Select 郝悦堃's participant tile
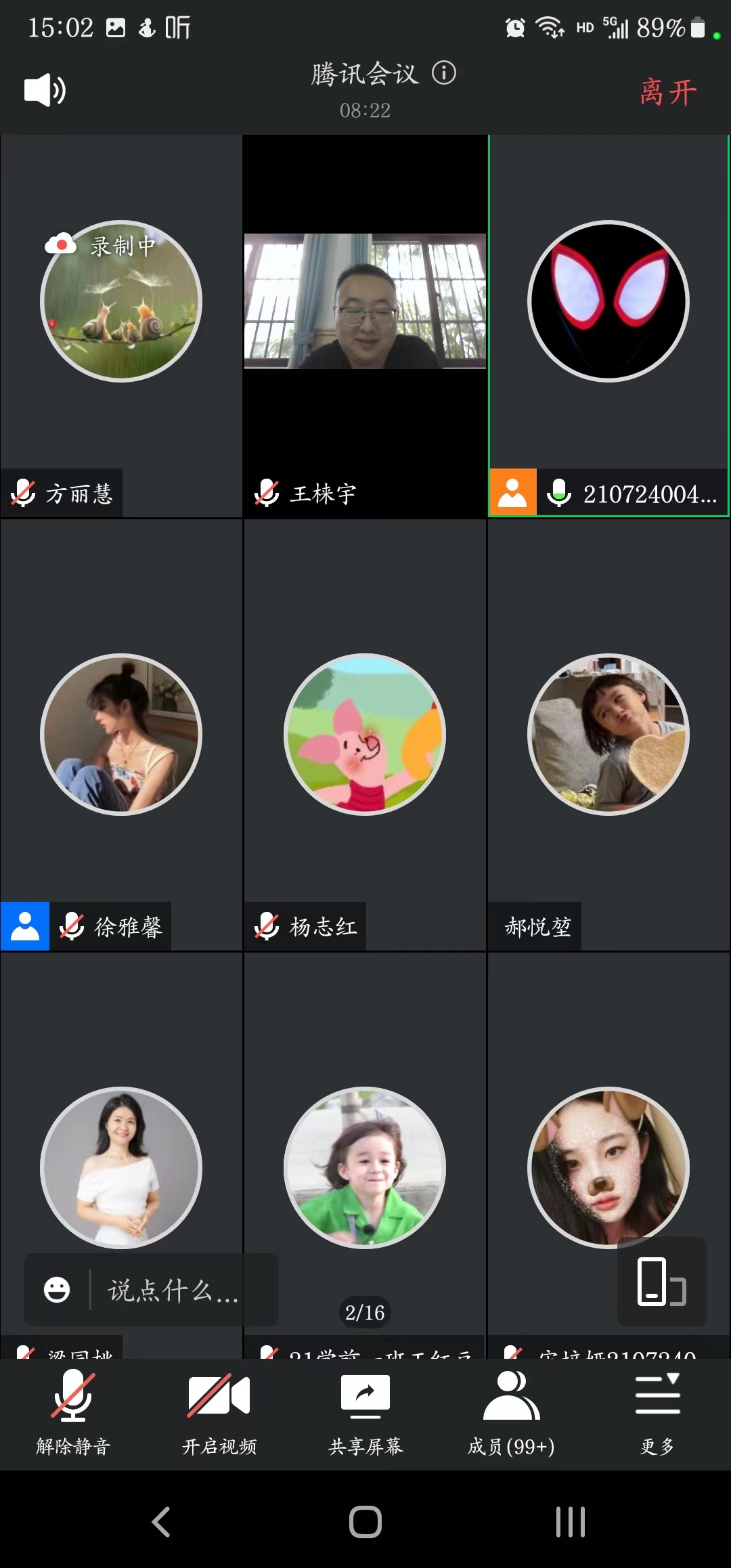Viewport: 731px width, 1568px height. click(x=608, y=735)
